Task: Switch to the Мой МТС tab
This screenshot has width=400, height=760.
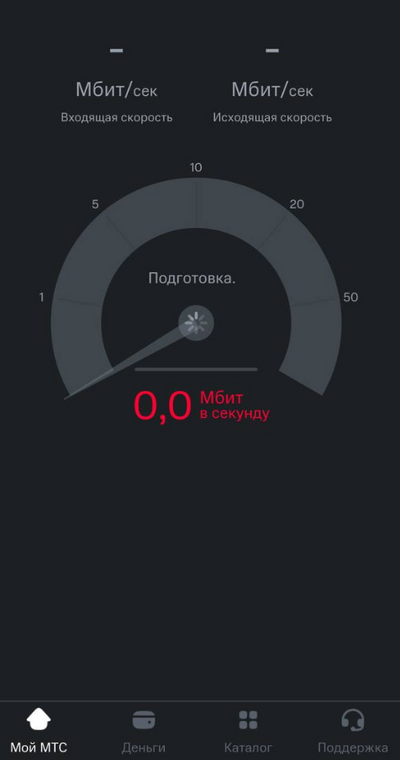Action: click(39, 730)
